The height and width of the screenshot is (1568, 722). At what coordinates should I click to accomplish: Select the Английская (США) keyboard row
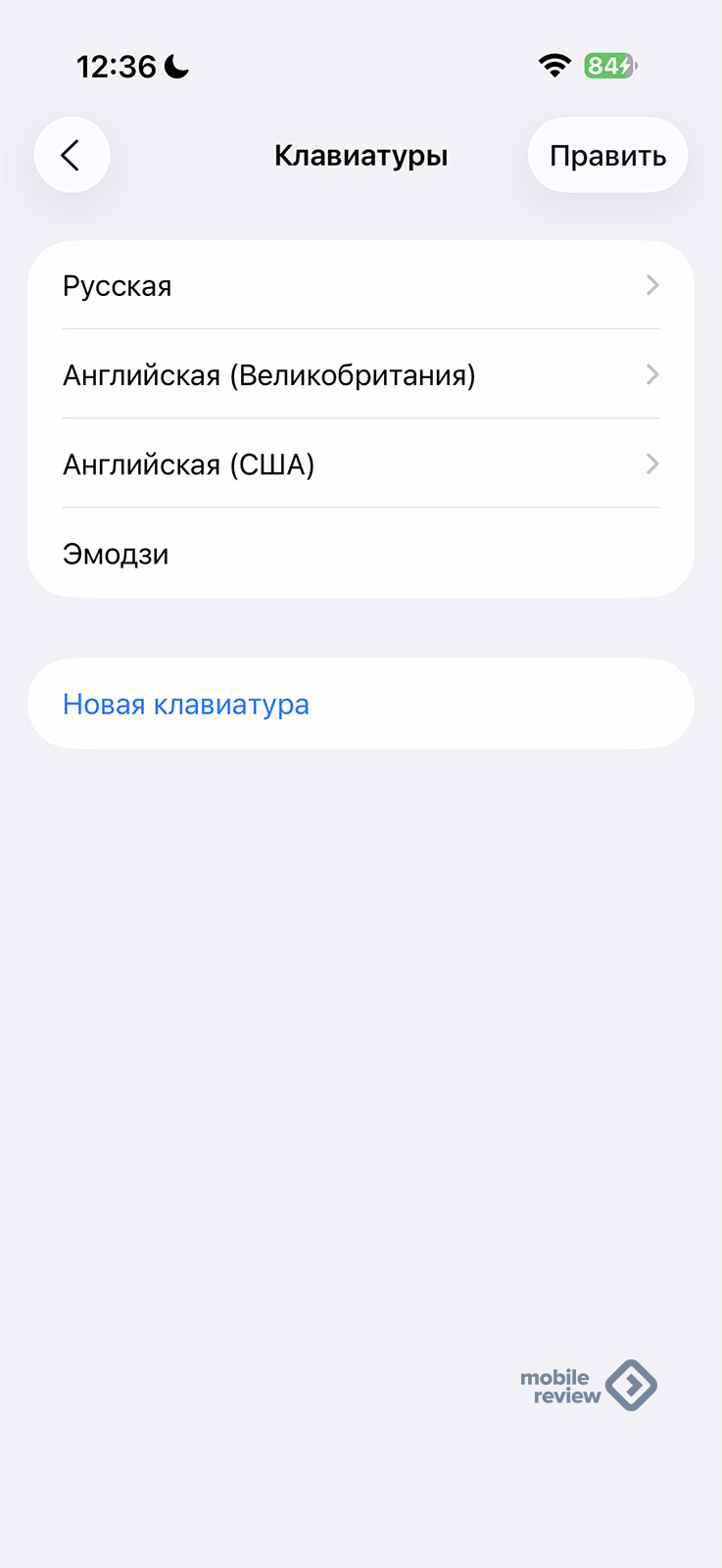pyautogui.click(x=361, y=465)
